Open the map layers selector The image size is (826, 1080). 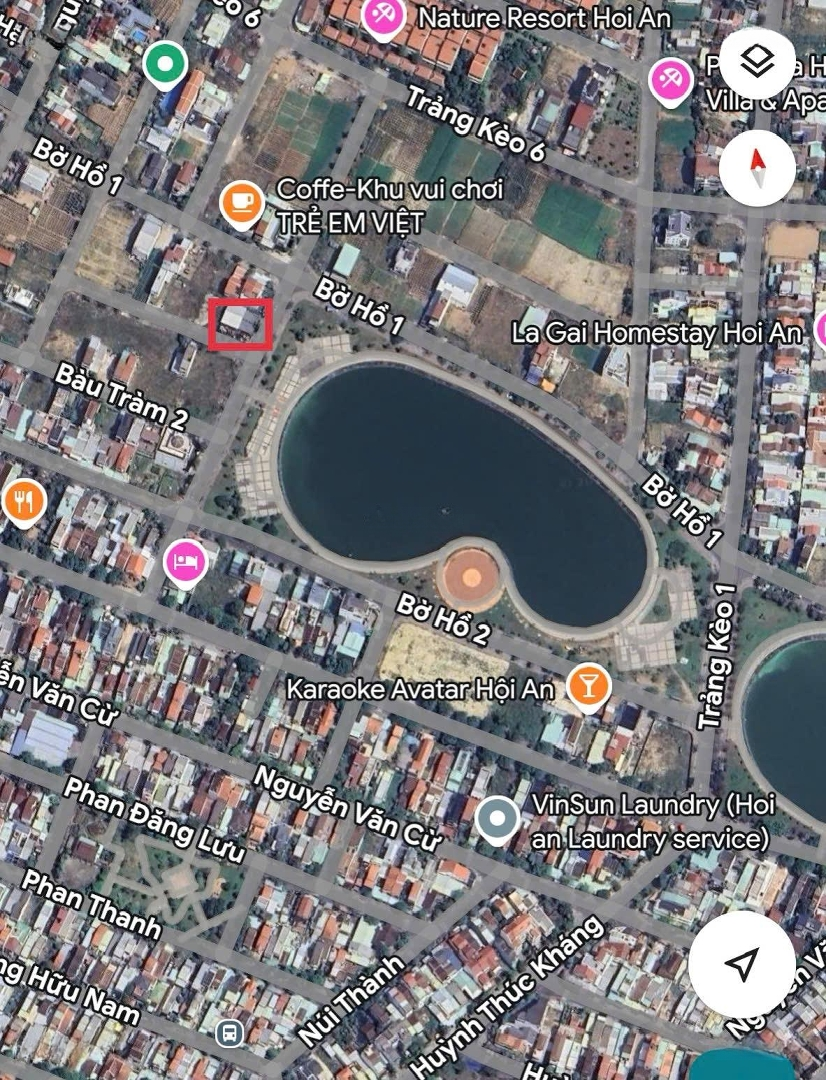coord(758,63)
